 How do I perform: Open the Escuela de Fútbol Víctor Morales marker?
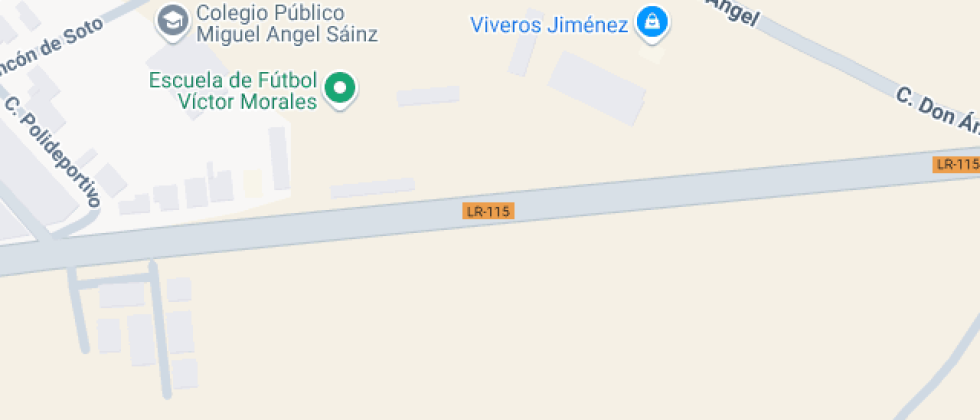[341, 89]
